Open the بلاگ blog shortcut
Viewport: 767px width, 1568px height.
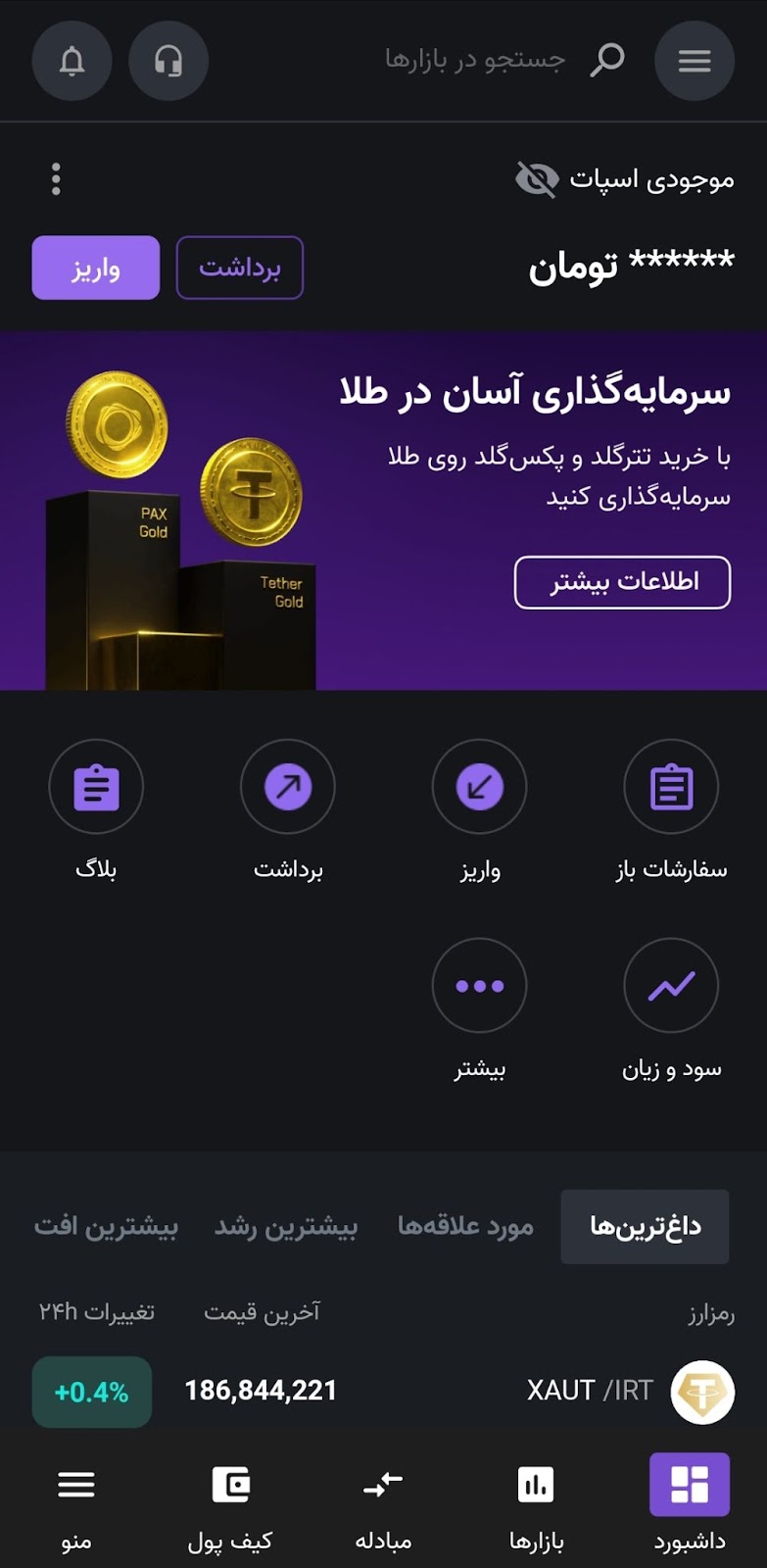(96, 810)
